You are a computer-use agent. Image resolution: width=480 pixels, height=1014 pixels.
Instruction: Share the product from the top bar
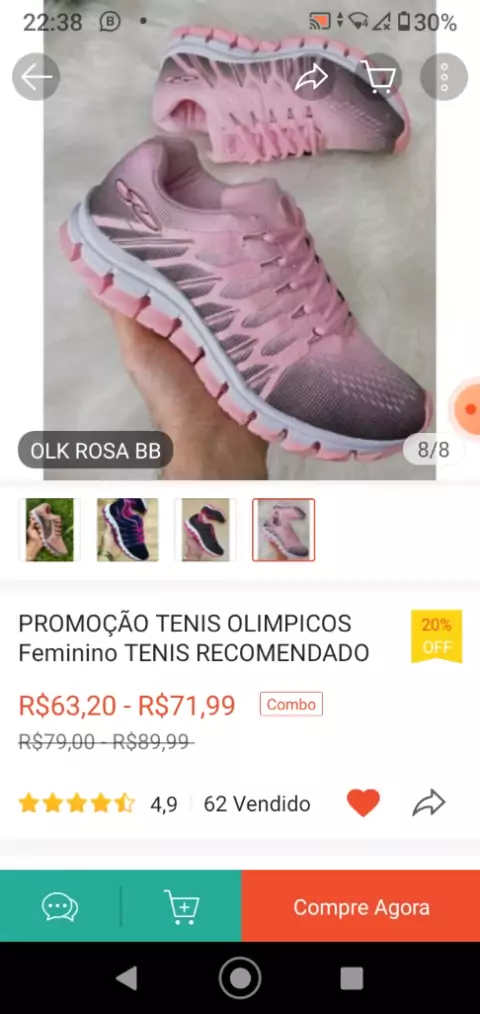311,78
